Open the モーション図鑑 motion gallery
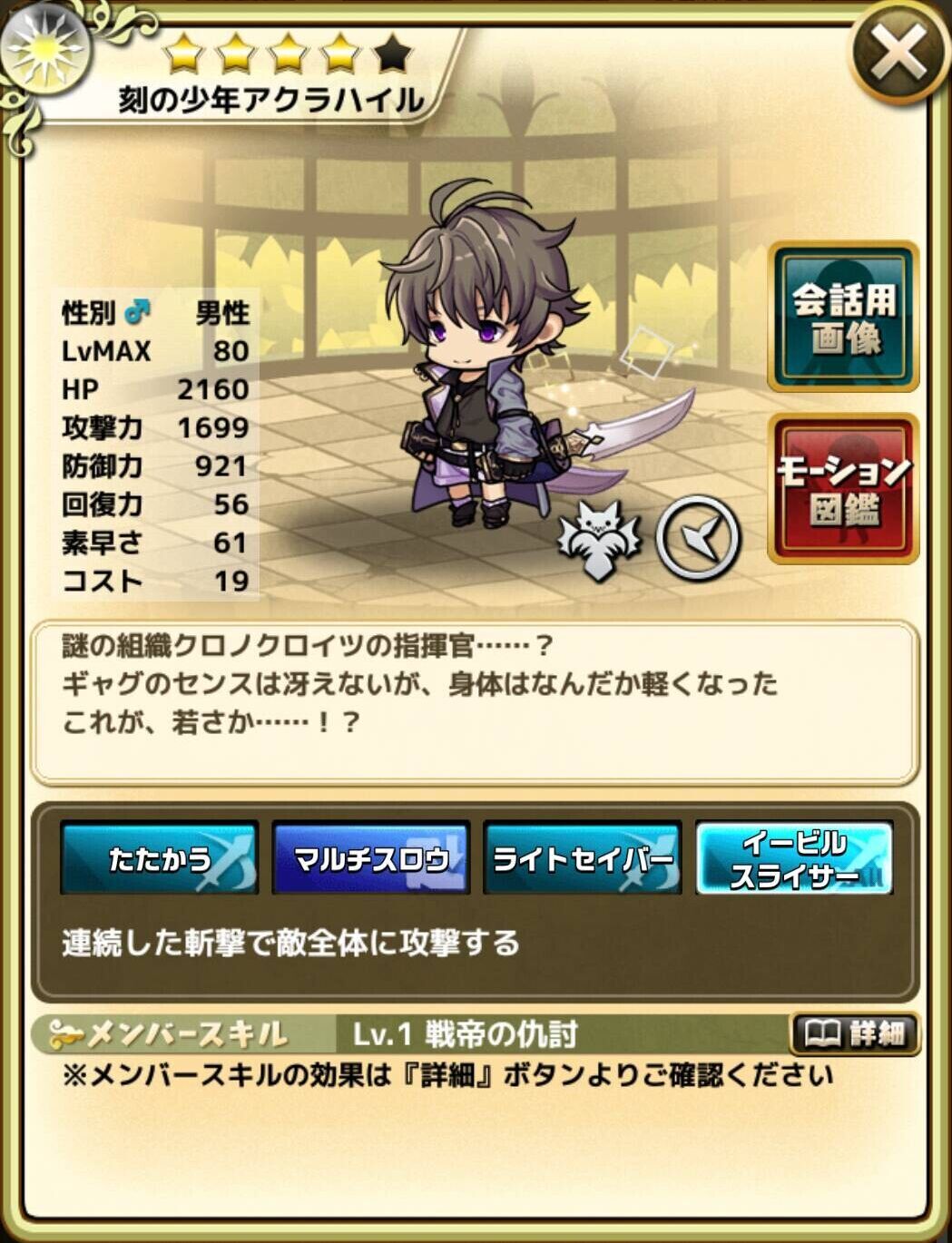The width and height of the screenshot is (952, 1243). [x=843, y=489]
